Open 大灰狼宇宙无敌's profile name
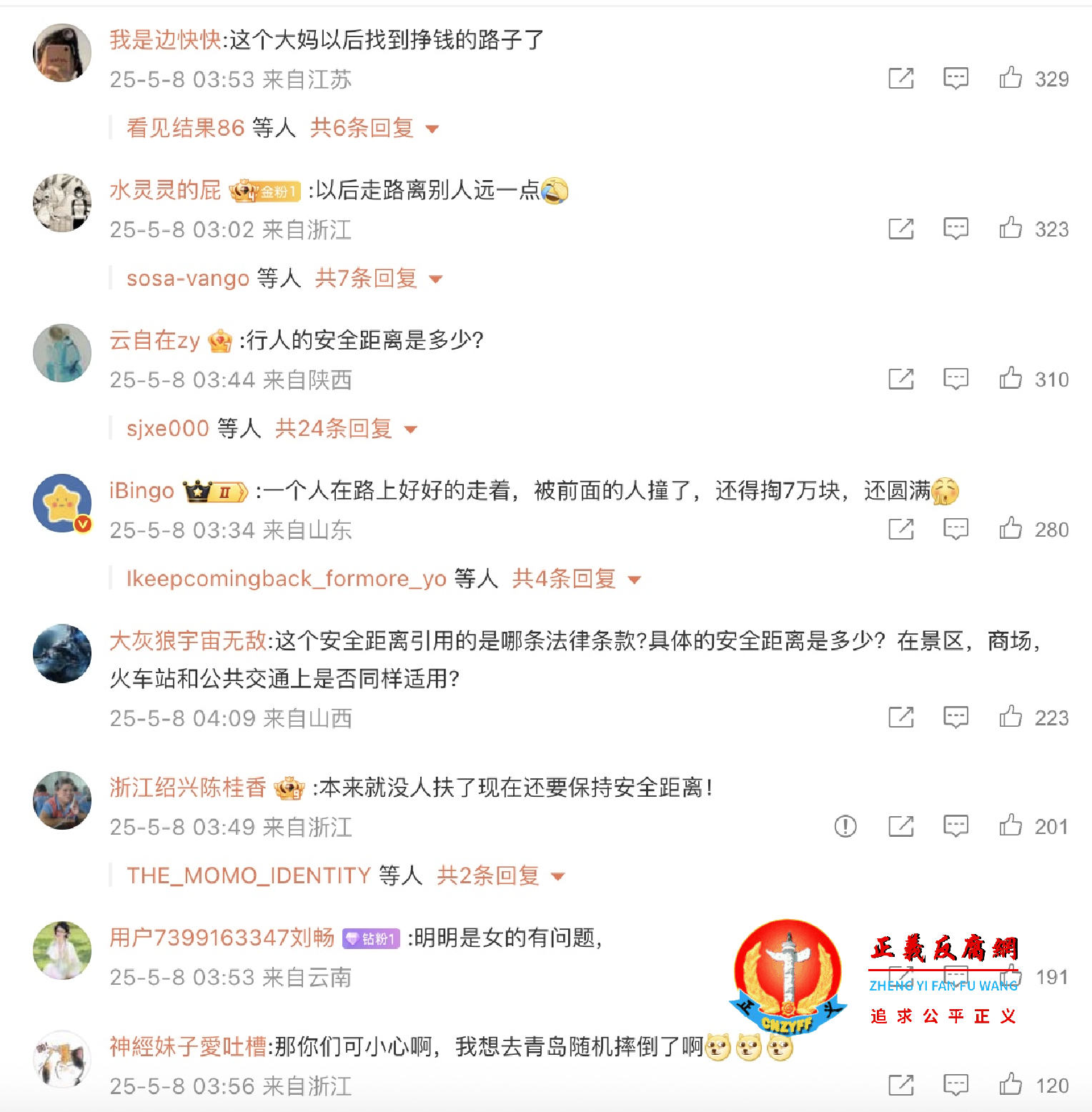1092x1112 pixels. pyautogui.click(x=188, y=641)
